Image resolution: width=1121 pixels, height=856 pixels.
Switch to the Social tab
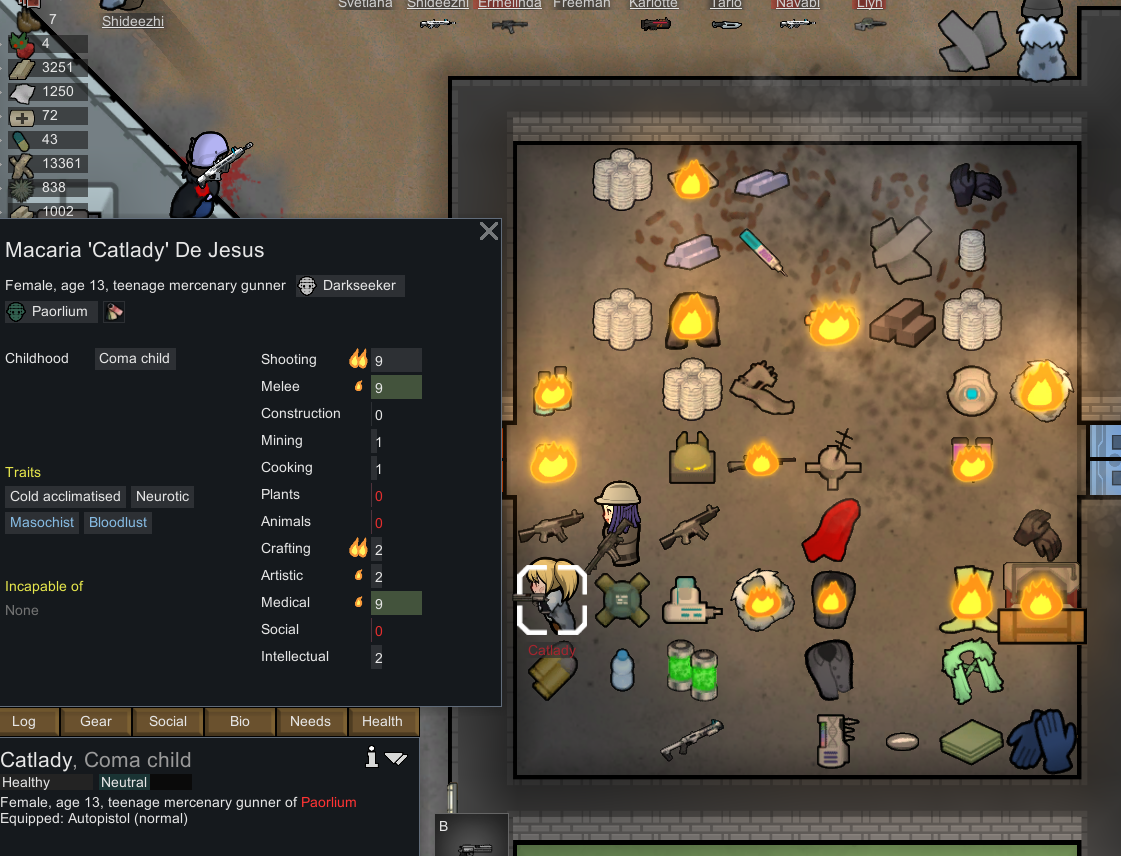click(x=168, y=721)
